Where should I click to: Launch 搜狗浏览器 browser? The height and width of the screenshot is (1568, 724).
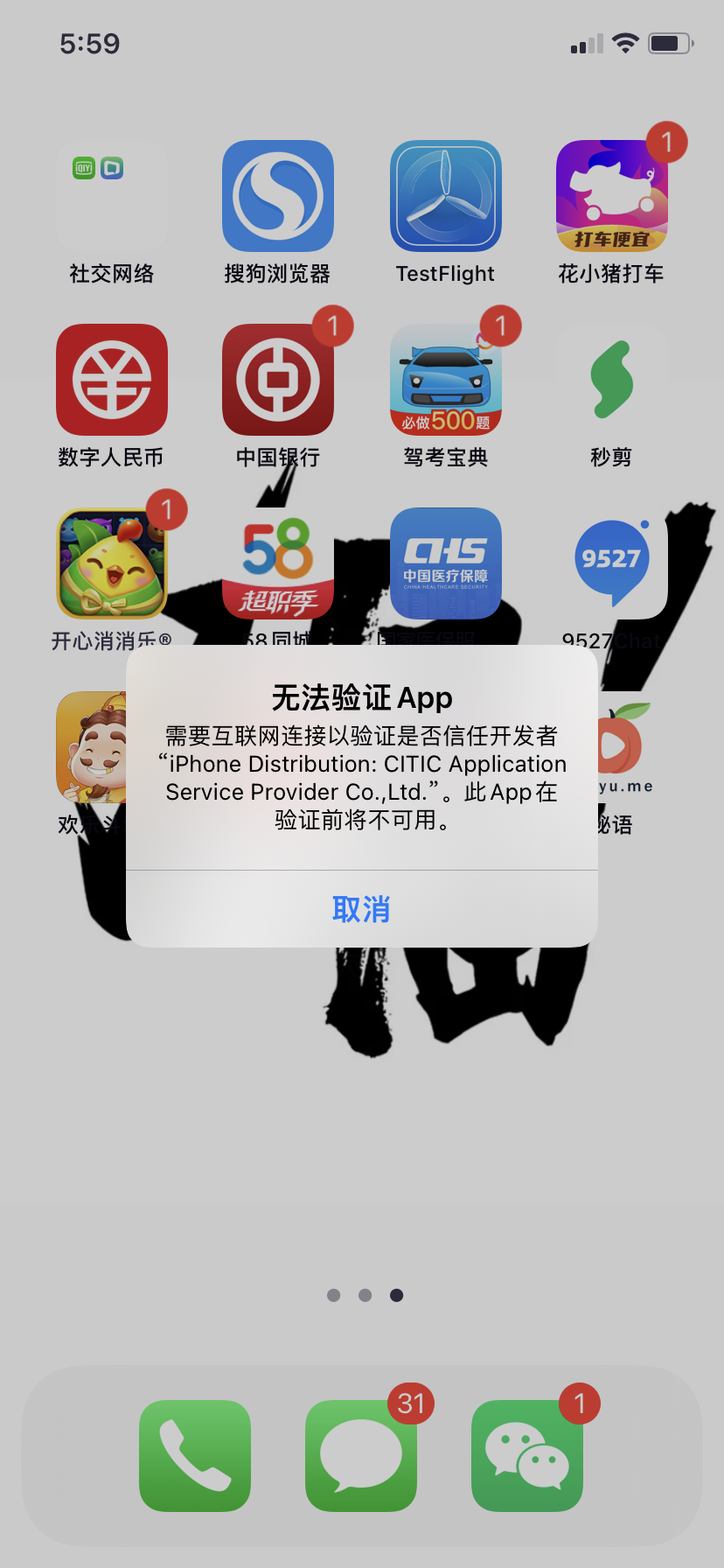point(278,196)
